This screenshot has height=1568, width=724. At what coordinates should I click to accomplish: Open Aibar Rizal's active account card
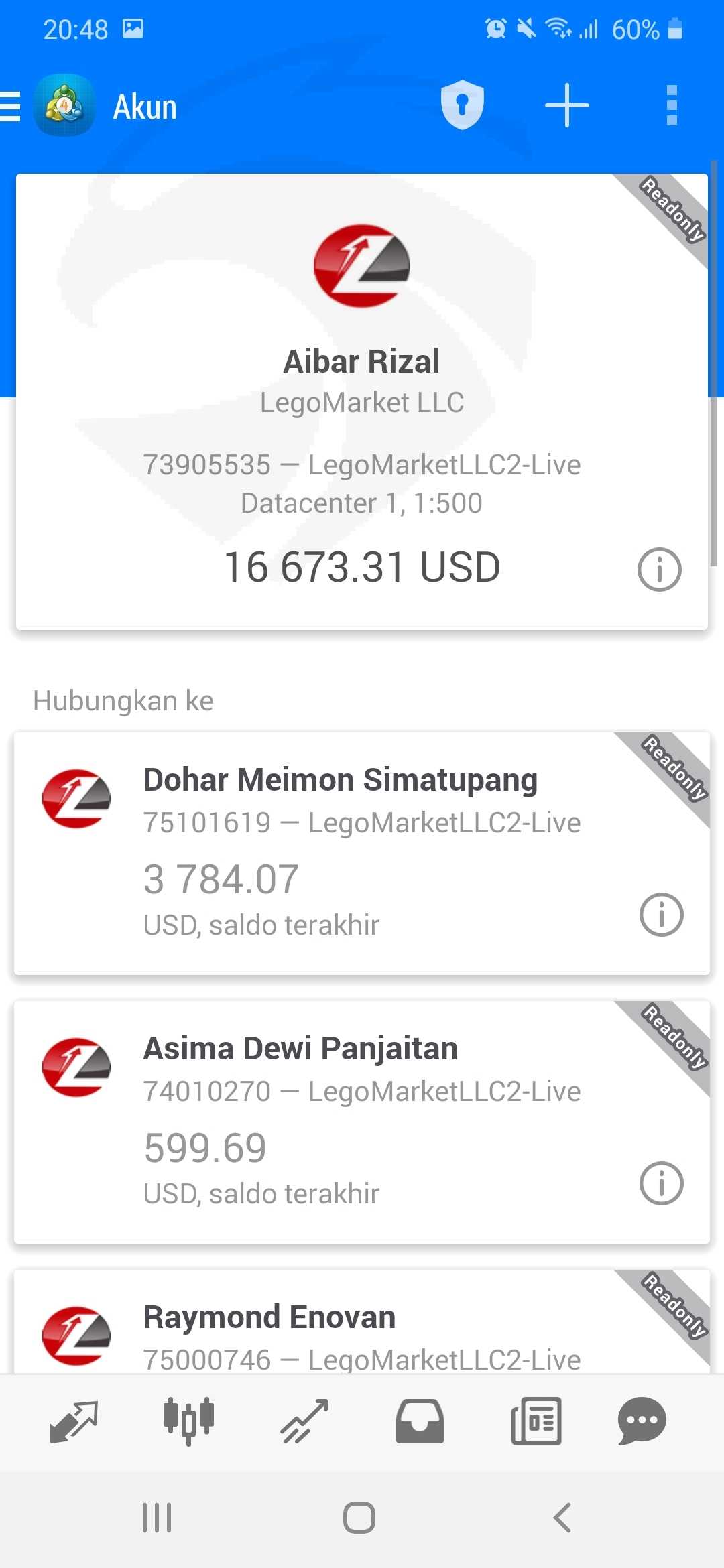pyautogui.click(x=362, y=402)
